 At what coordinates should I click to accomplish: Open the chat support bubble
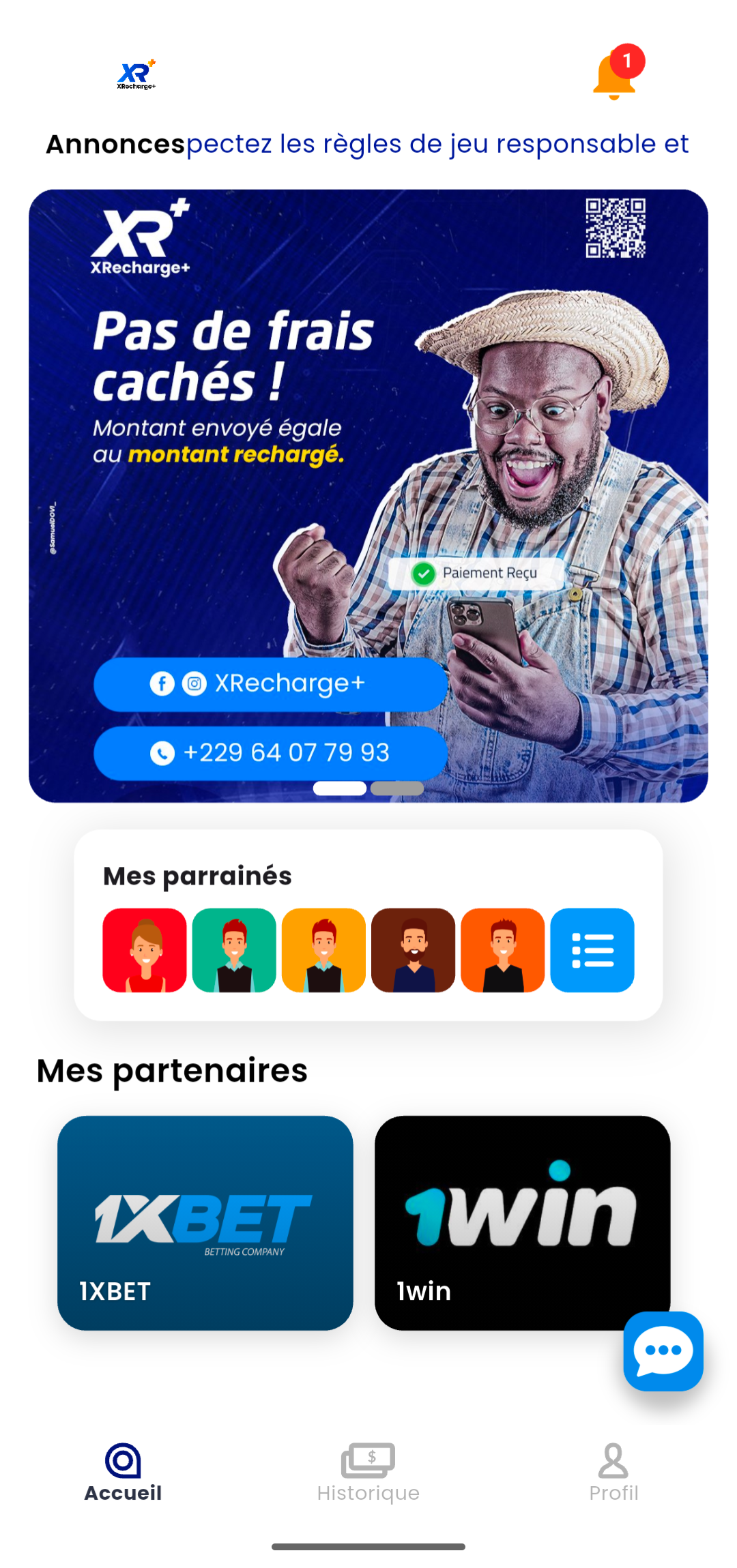663,1352
